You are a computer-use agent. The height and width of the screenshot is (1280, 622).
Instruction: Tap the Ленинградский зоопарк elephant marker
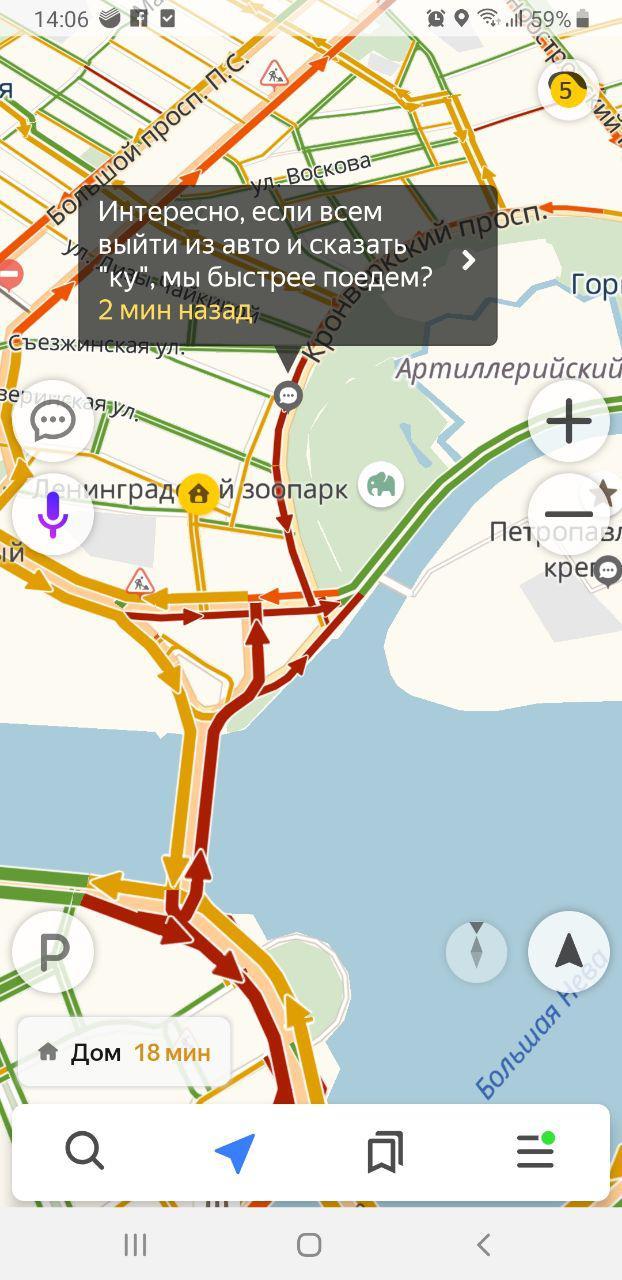coord(381,485)
